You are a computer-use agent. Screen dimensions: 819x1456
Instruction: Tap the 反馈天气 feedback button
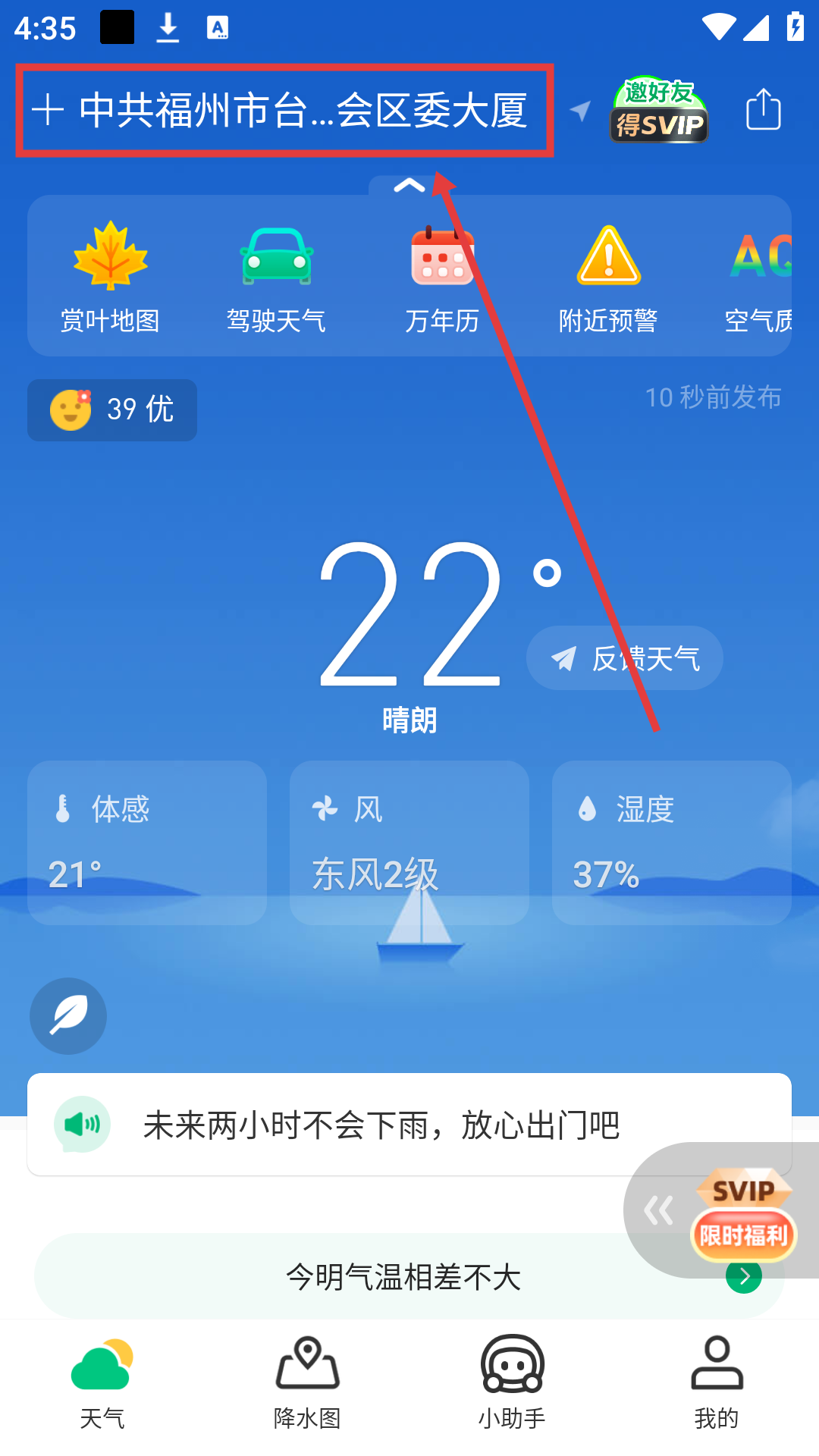coord(625,658)
